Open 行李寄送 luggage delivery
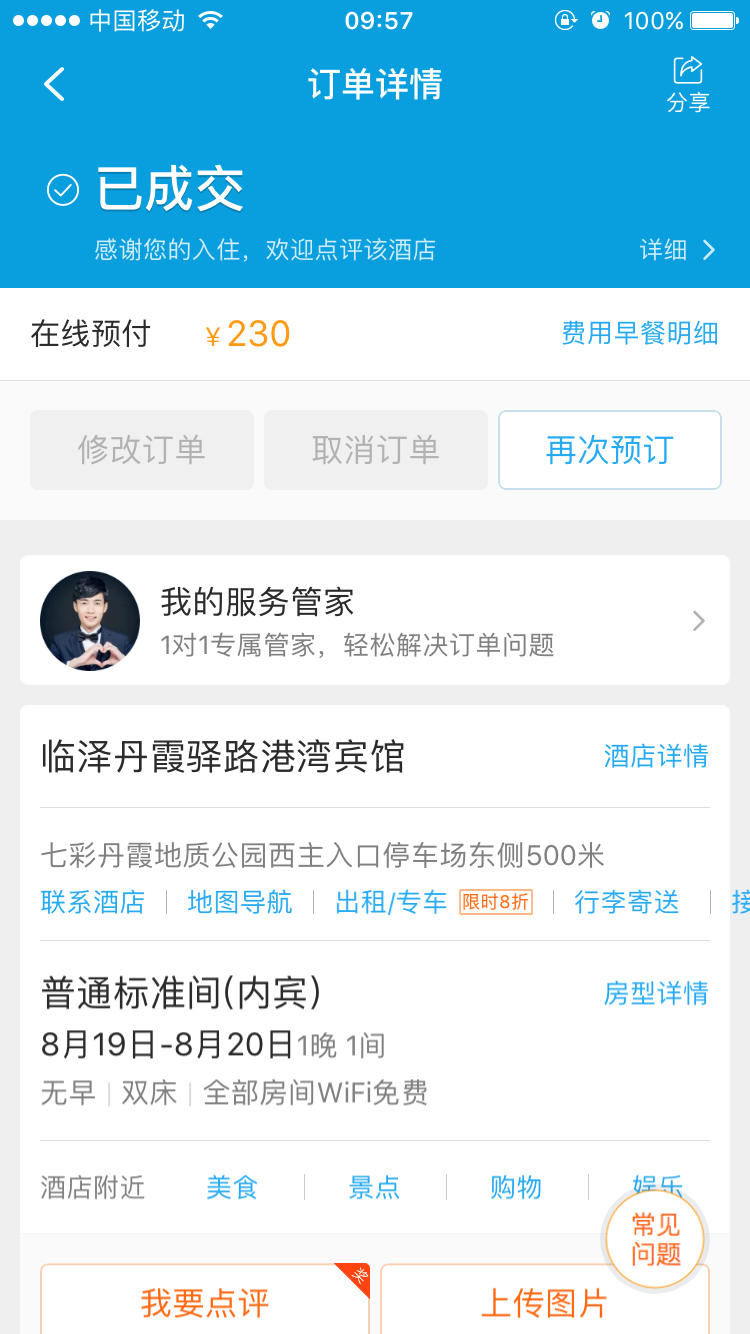750x1334 pixels. 627,902
